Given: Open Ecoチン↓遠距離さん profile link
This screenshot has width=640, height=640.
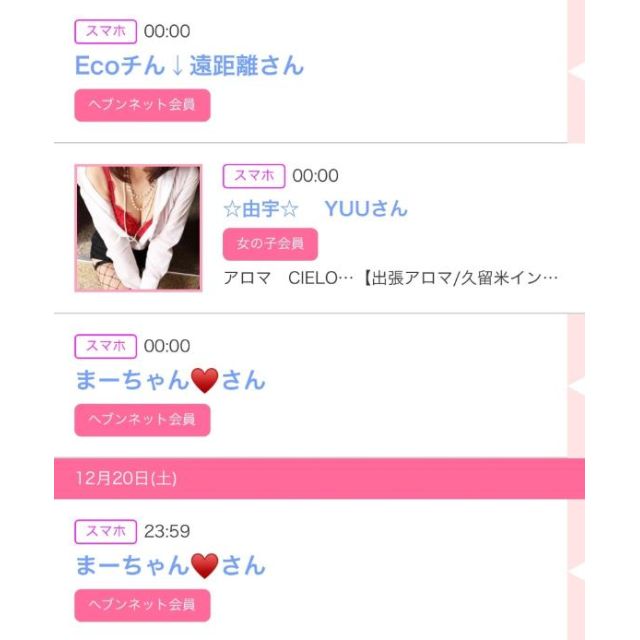Looking at the screenshot, I should pos(189,66).
